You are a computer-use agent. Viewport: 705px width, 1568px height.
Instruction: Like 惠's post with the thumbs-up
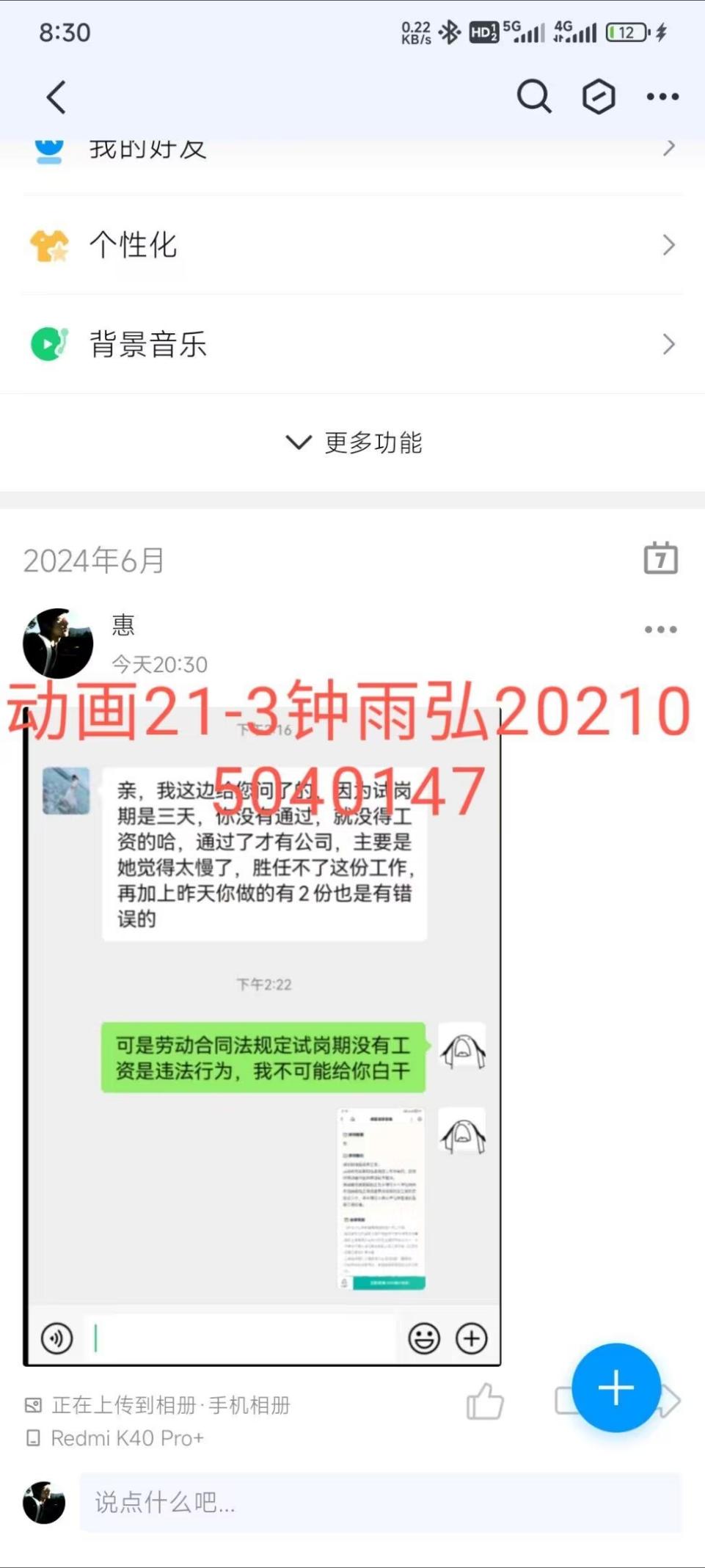coord(485,1401)
